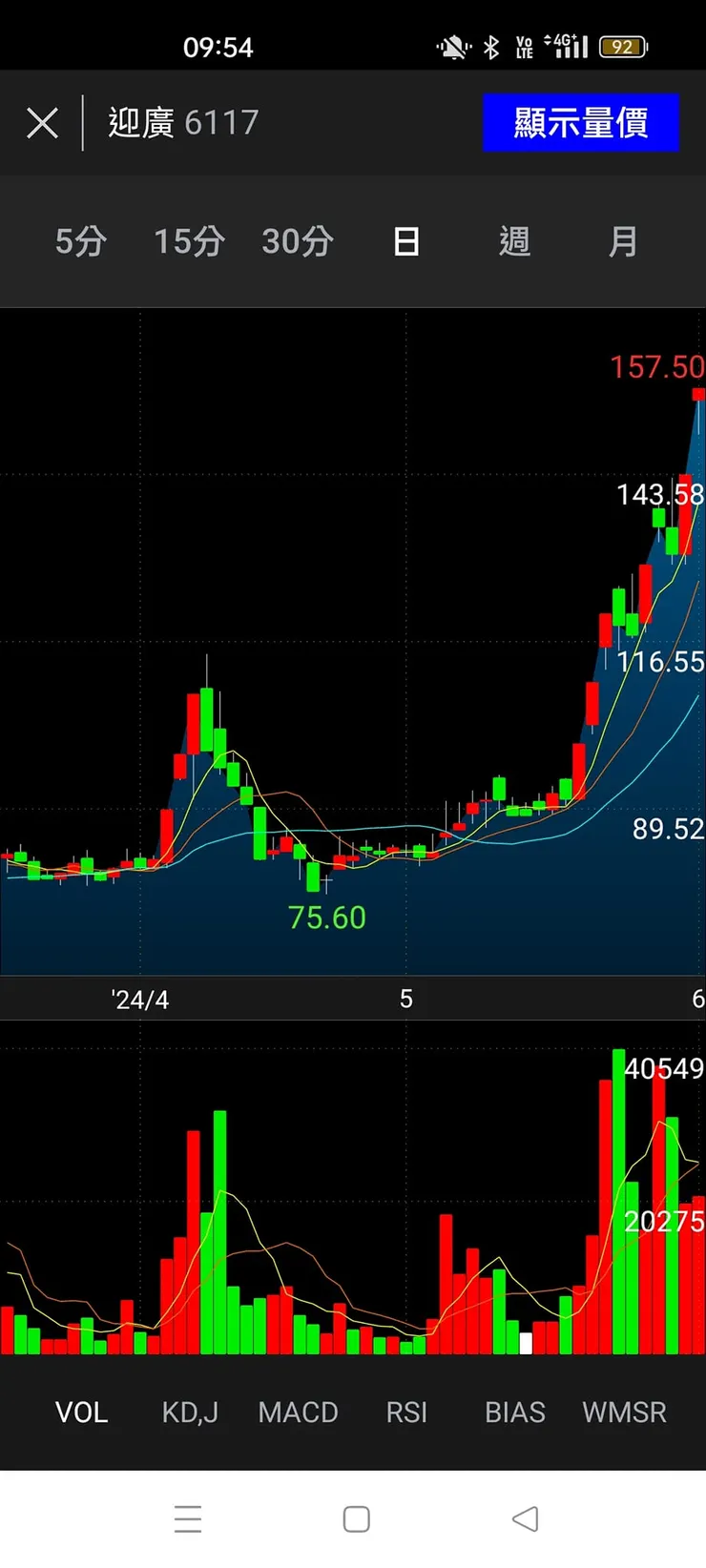706x1568 pixels.
Task: Display the BIAS indicator
Action: (x=515, y=1412)
